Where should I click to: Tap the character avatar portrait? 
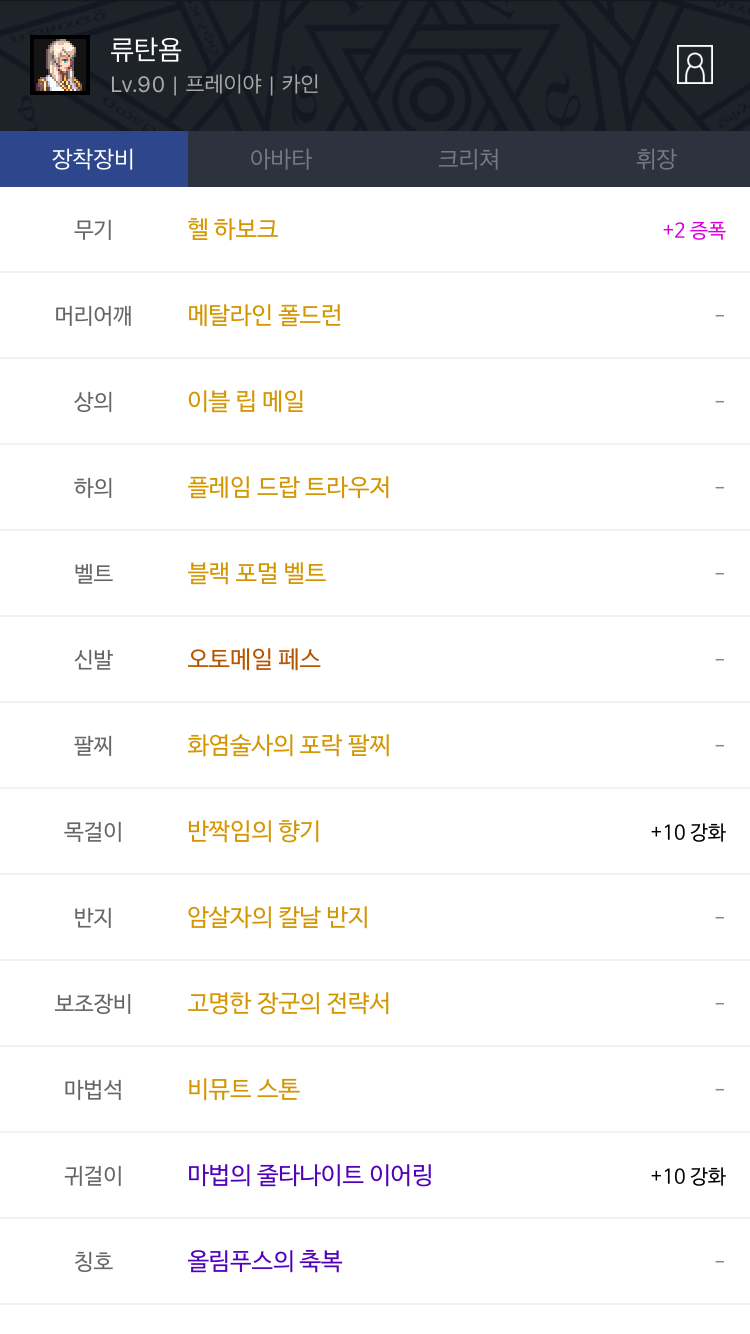[60, 65]
